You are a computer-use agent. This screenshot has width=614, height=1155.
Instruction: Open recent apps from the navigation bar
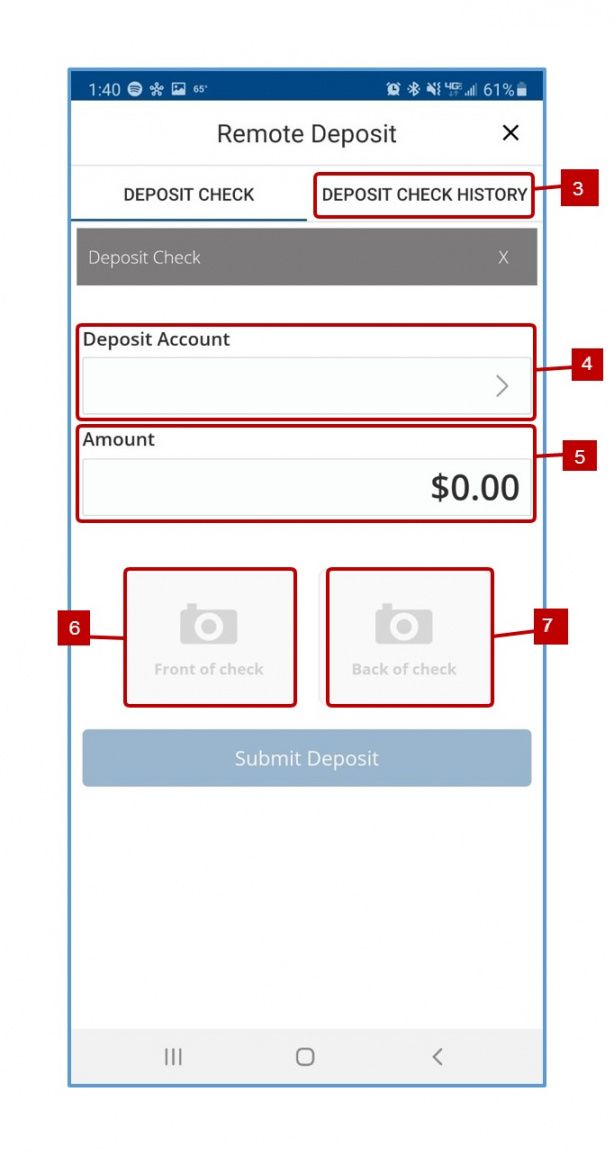click(173, 1056)
